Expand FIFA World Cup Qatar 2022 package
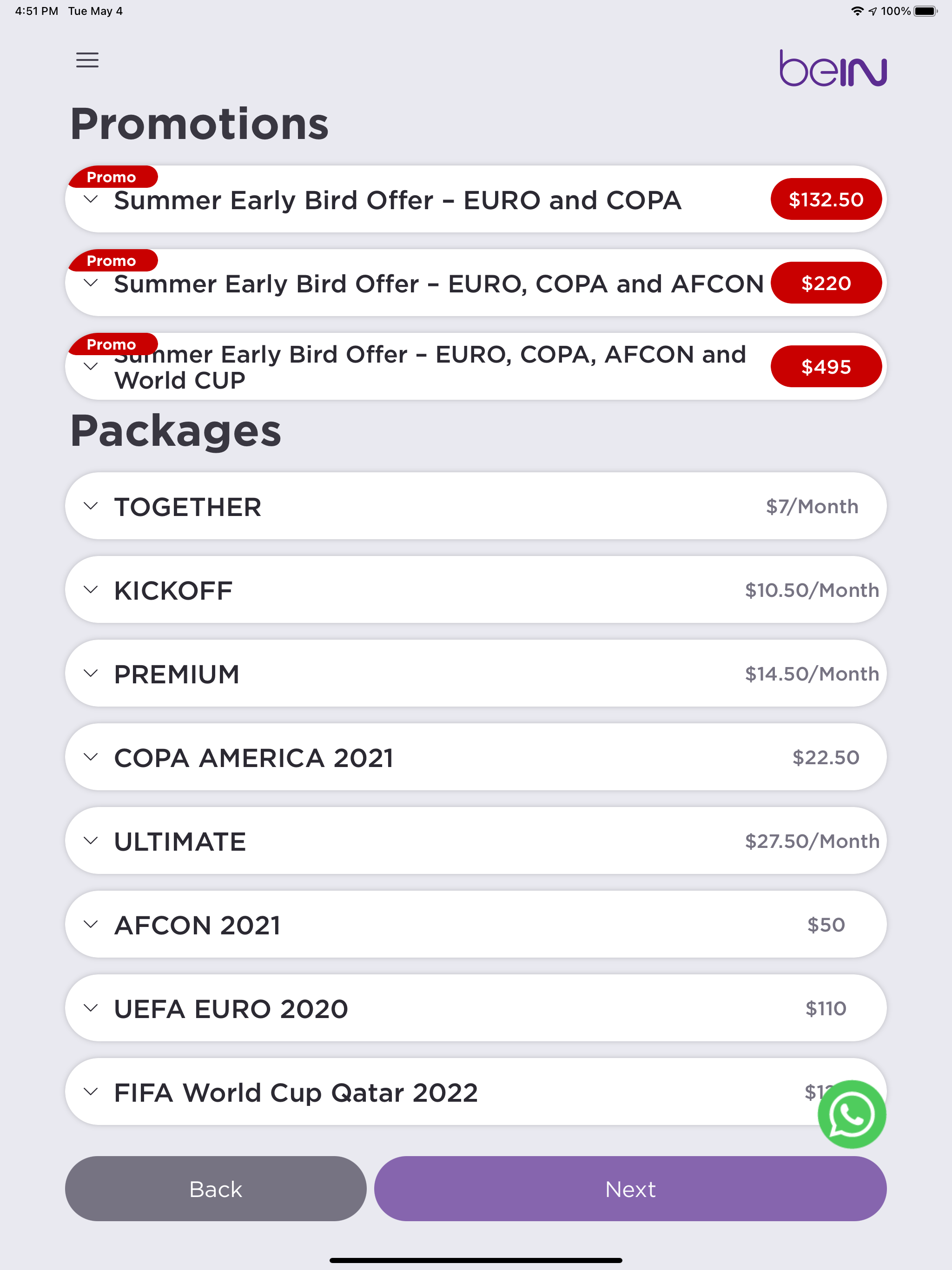This screenshot has height=1270, width=952. click(91, 1092)
